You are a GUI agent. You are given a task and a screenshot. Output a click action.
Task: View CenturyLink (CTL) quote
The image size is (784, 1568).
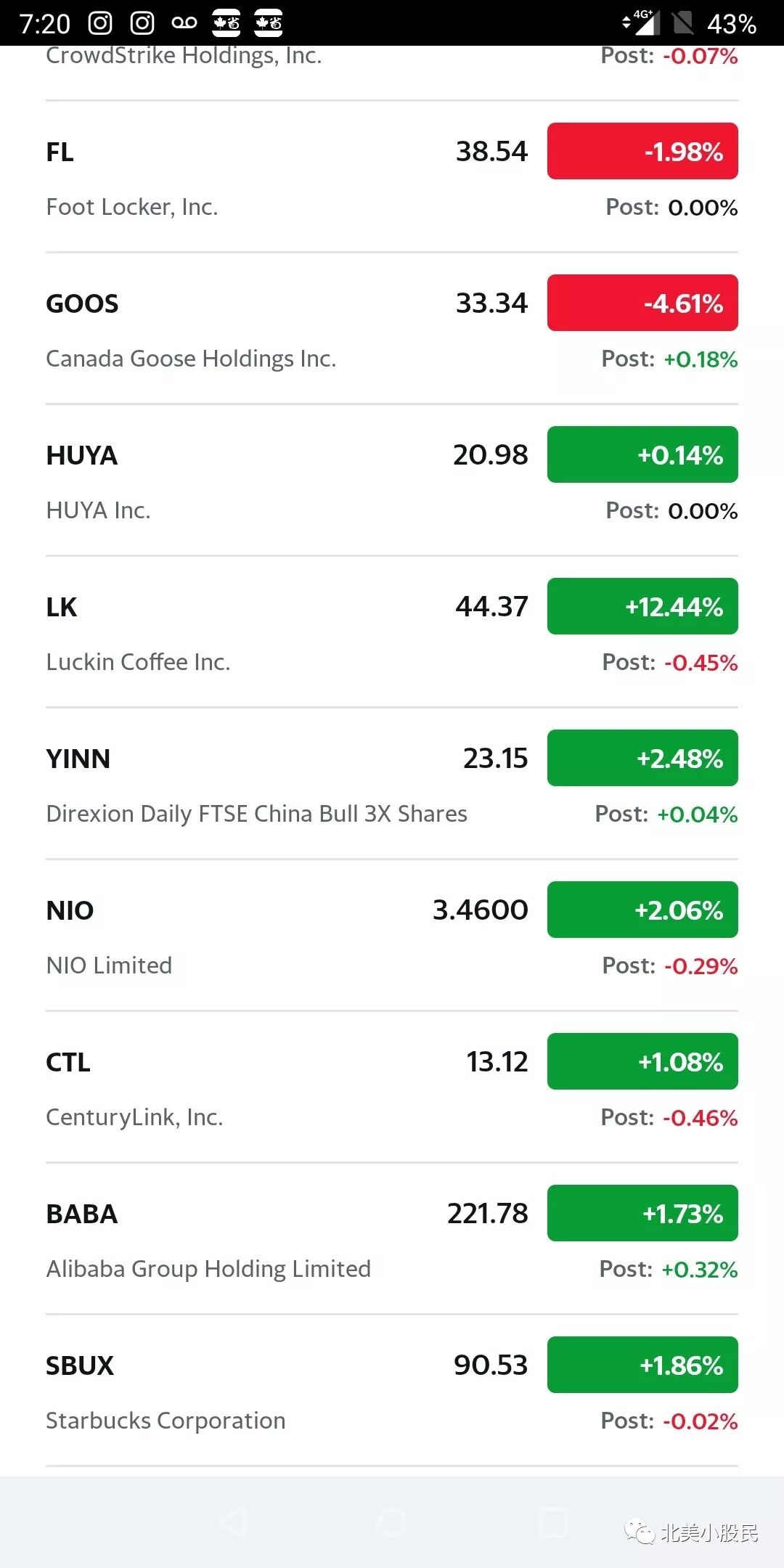[x=392, y=1087]
